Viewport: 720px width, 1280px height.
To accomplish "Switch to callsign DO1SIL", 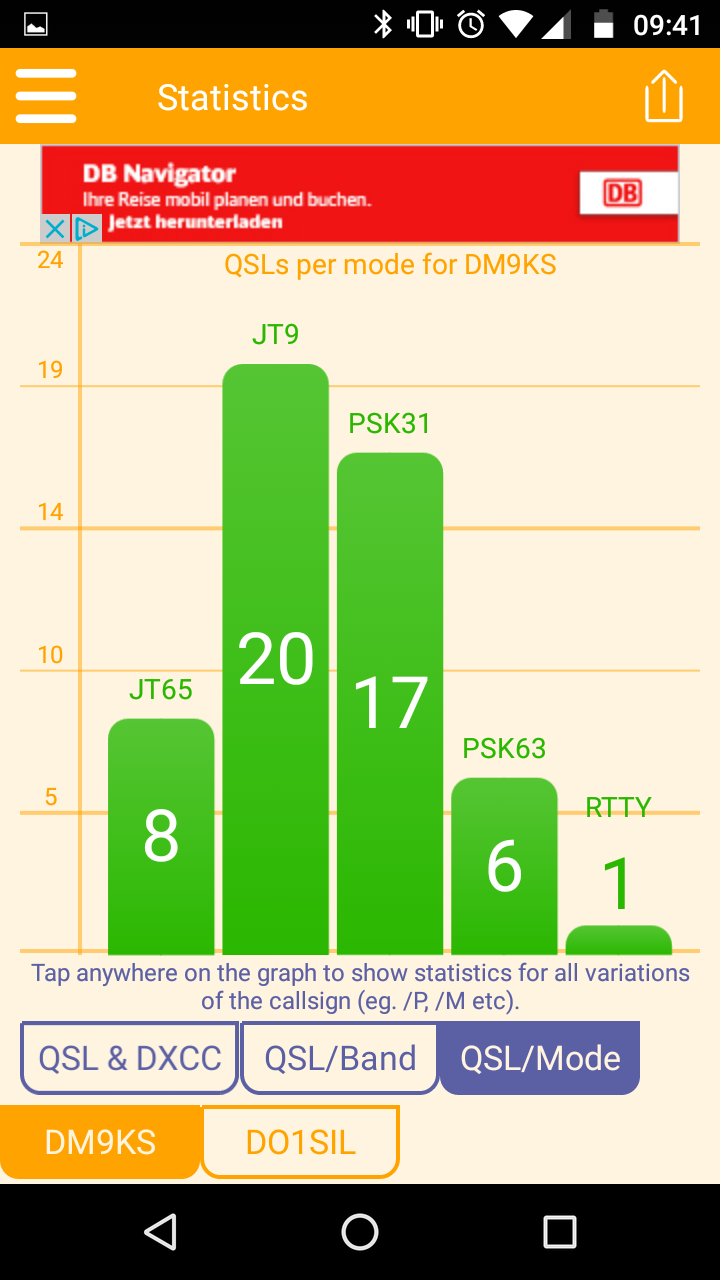I will tap(300, 1142).
